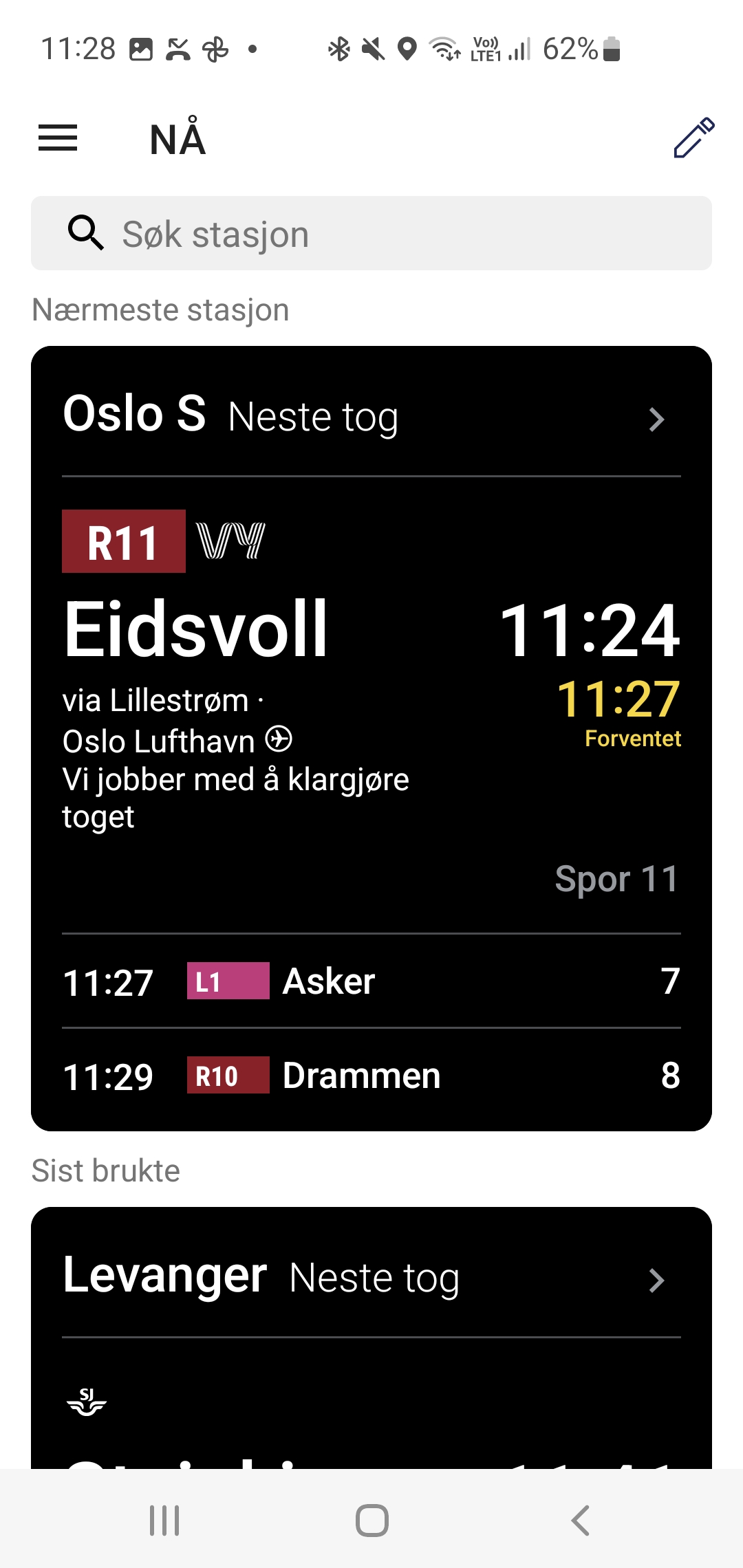743x1568 pixels.
Task: Show recent apps
Action: coord(164,1520)
